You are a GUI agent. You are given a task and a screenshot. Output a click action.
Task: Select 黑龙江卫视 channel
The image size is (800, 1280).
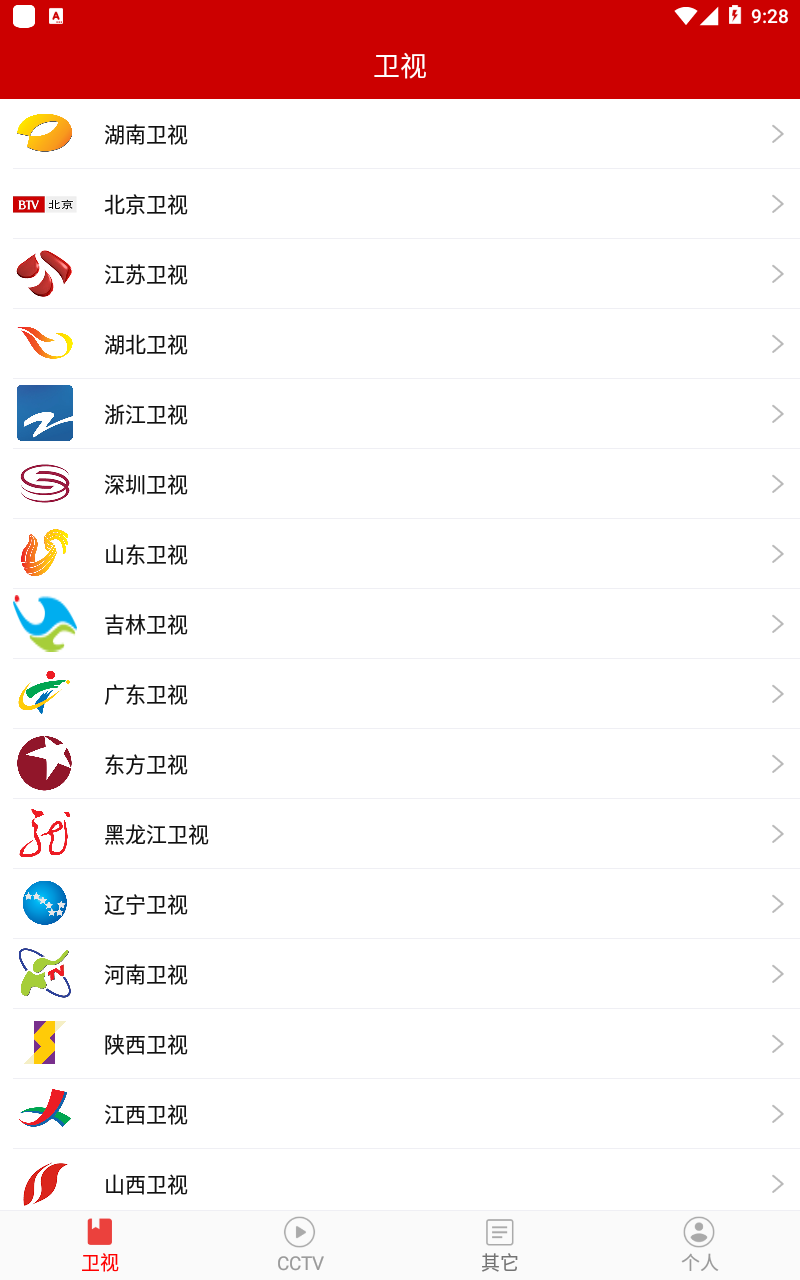point(400,834)
